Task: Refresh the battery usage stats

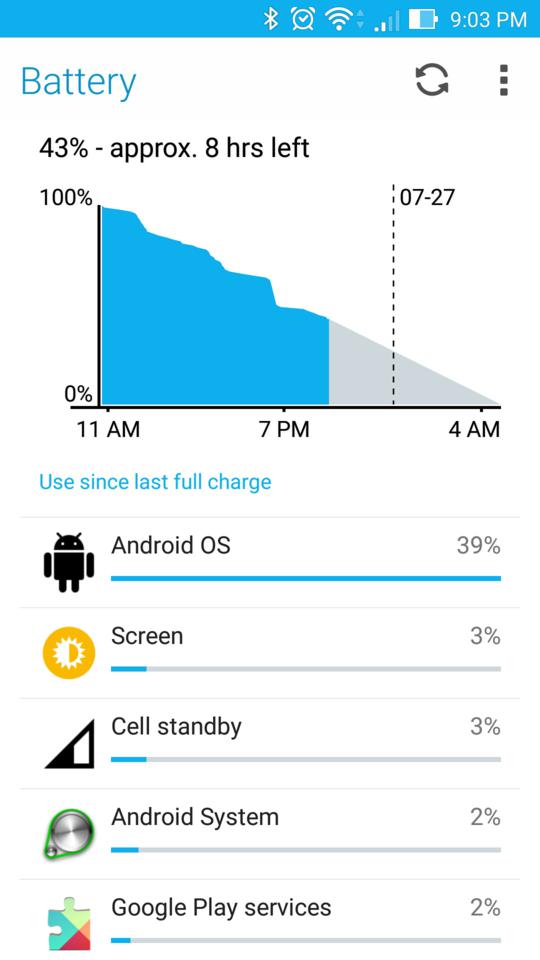Action: (432, 80)
